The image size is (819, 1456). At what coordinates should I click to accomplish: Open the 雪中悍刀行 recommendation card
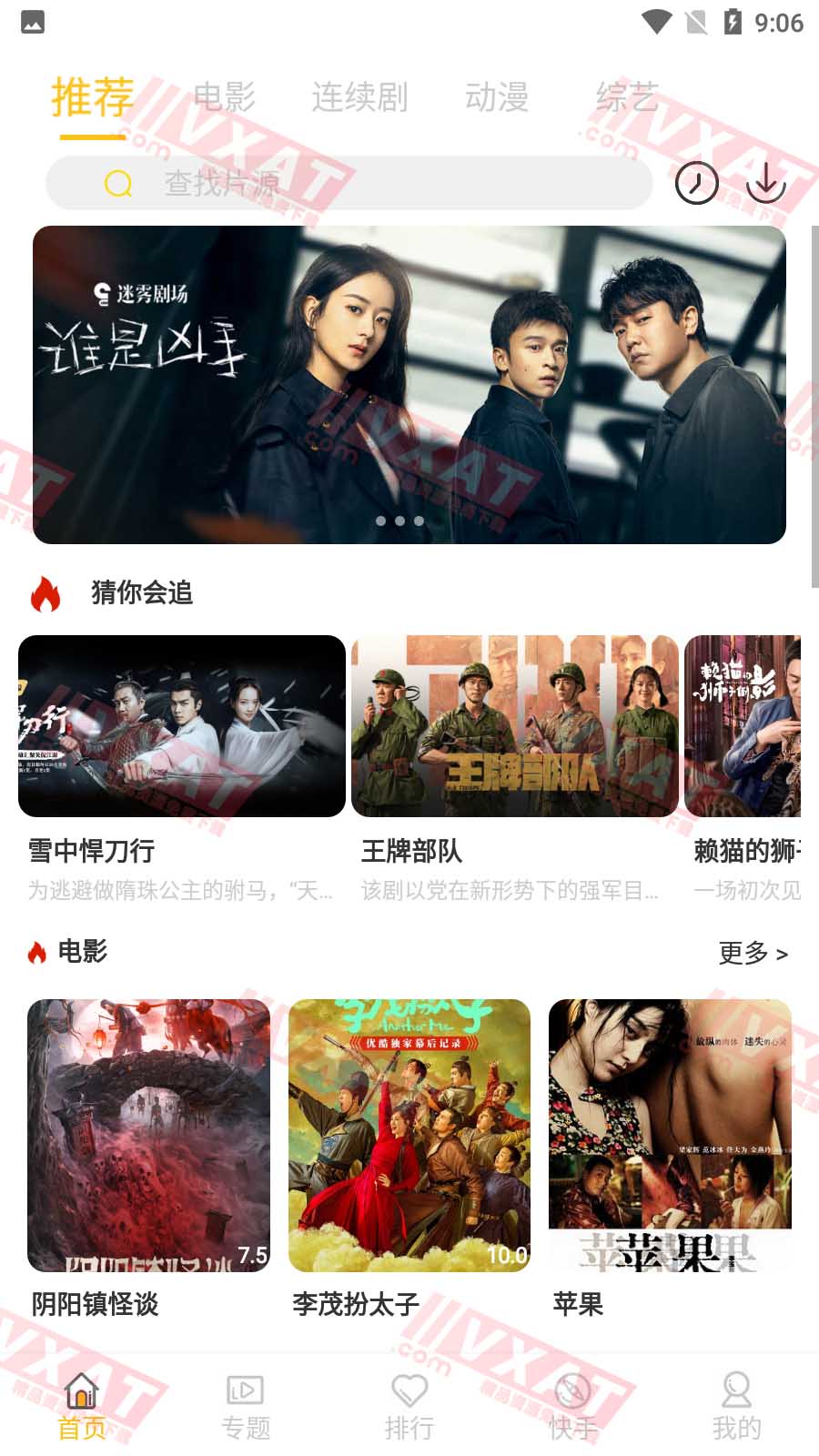(182, 726)
